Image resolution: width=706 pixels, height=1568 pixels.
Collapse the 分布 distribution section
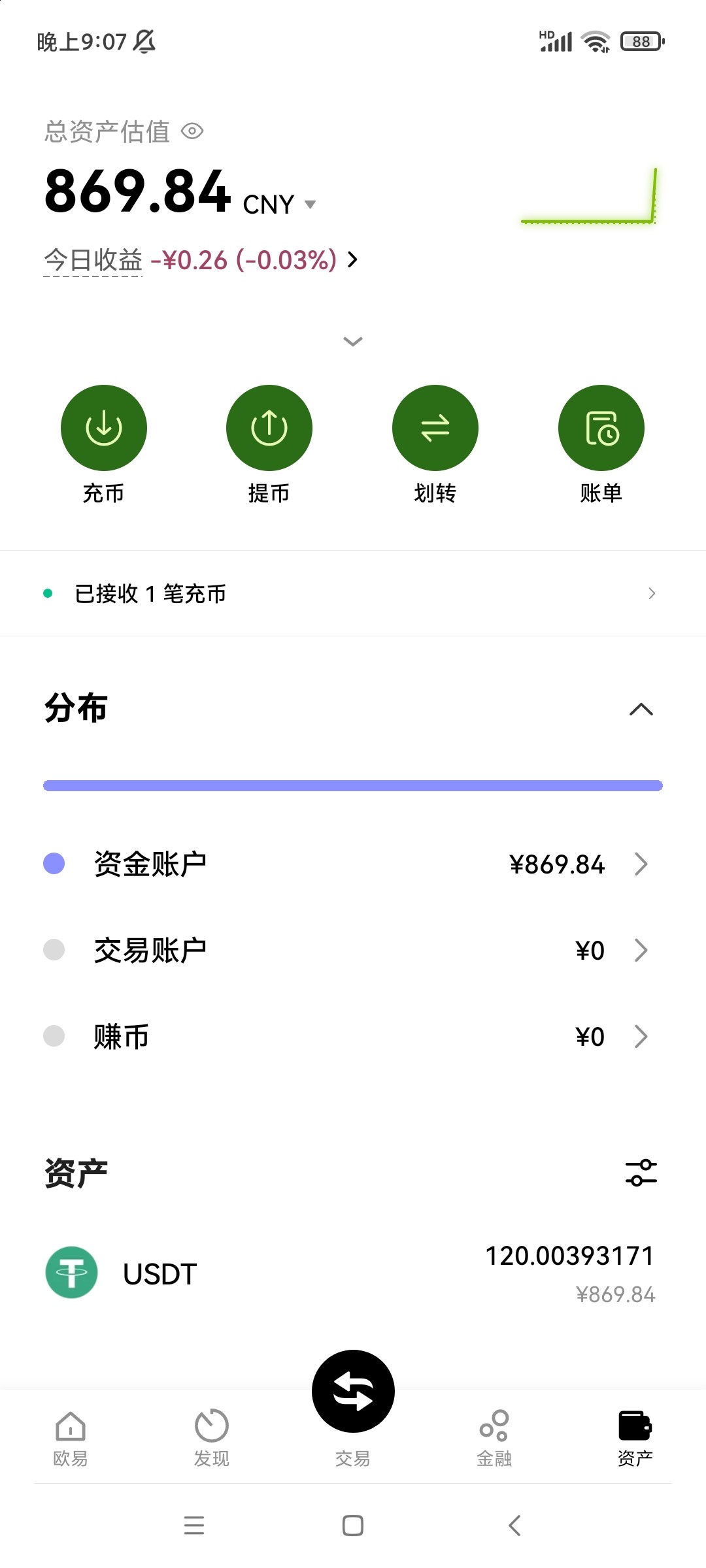pyautogui.click(x=641, y=710)
